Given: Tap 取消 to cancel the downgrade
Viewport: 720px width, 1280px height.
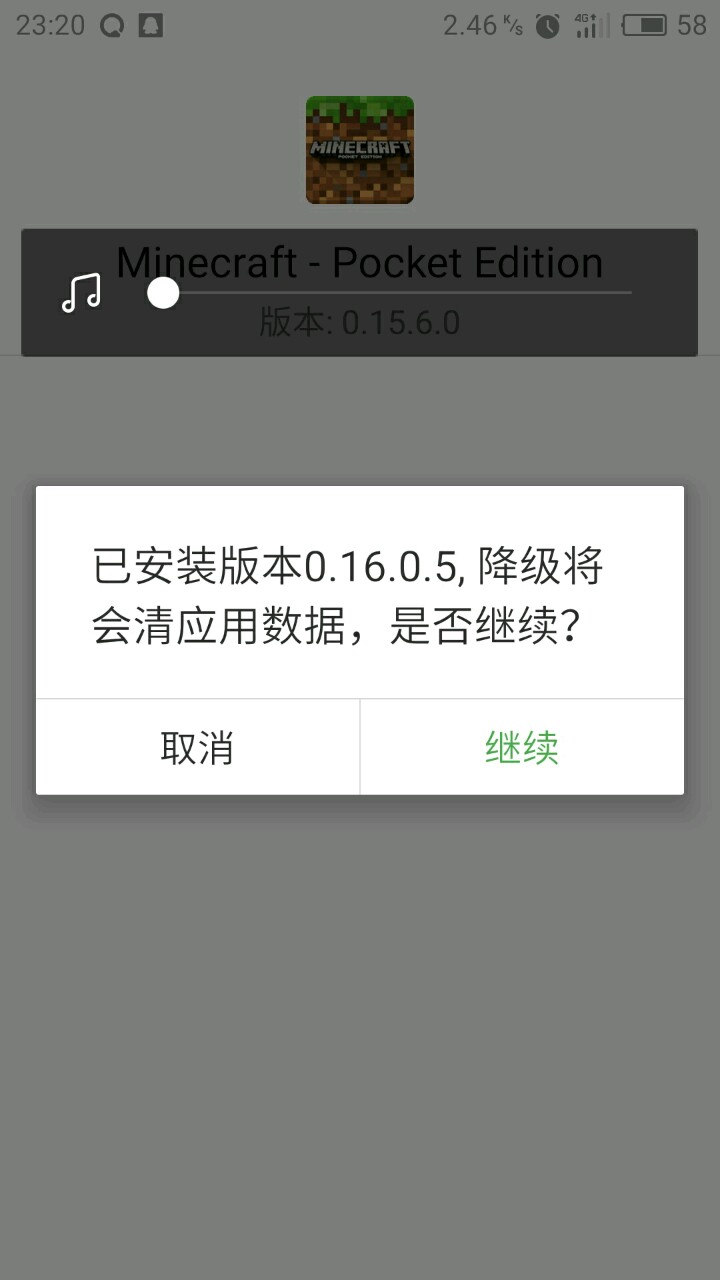Looking at the screenshot, I should coord(197,747).
